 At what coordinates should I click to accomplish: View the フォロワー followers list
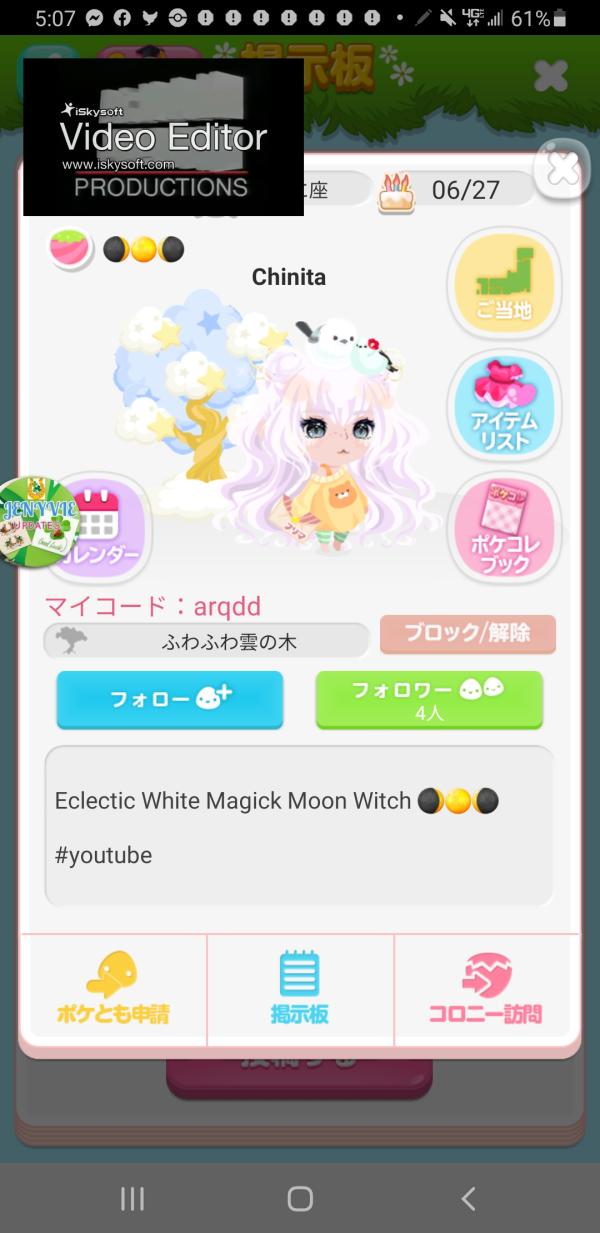pyautogui.click(x=429, y=699)
